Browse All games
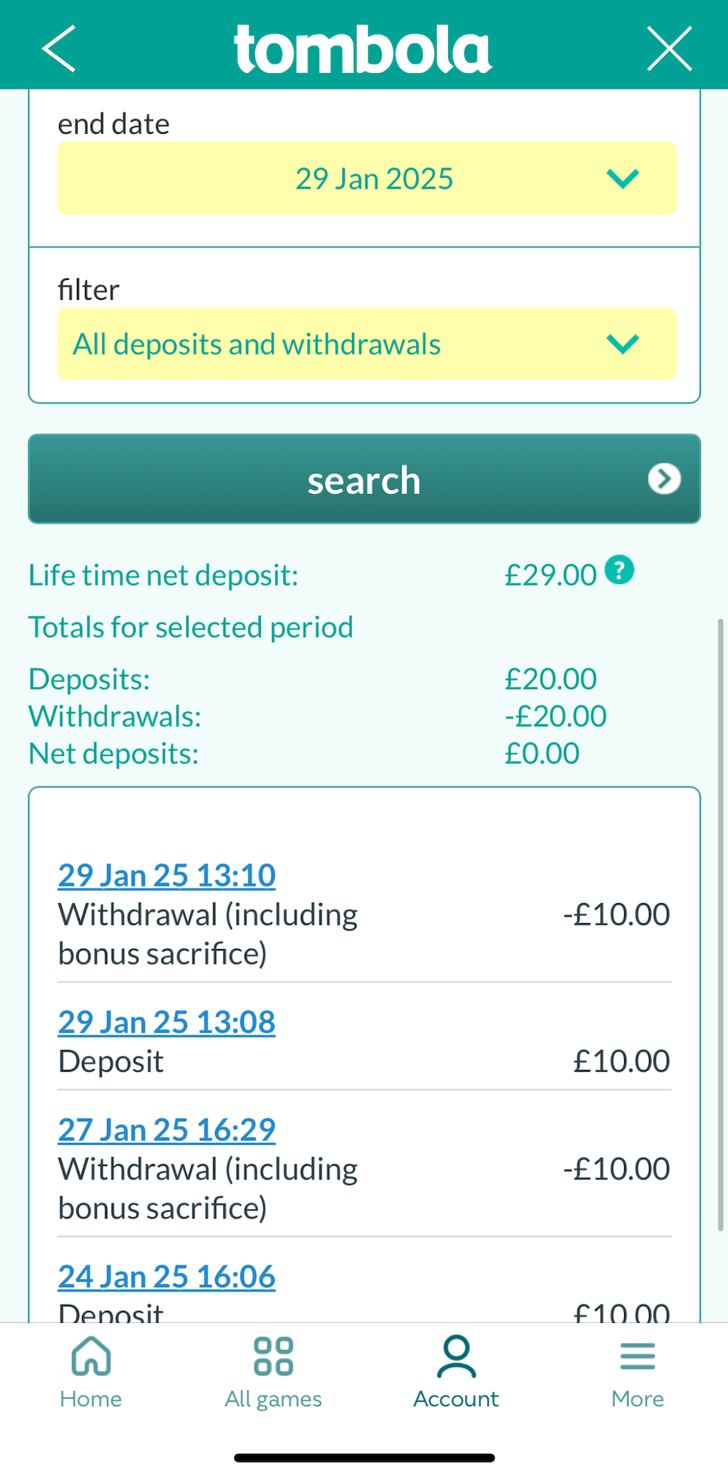This screenshot has height=1477, width=728. point(272,1372)
